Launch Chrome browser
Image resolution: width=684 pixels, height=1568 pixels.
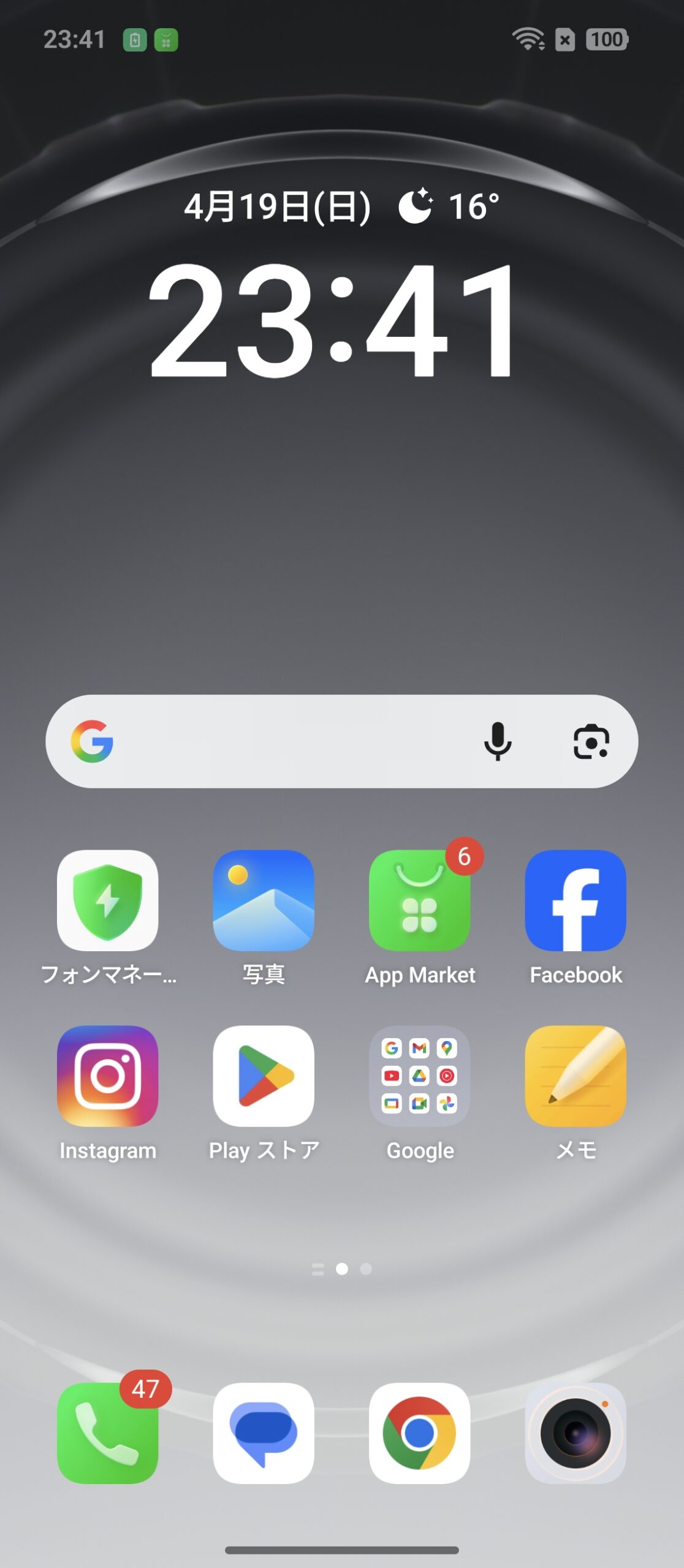420,1433
